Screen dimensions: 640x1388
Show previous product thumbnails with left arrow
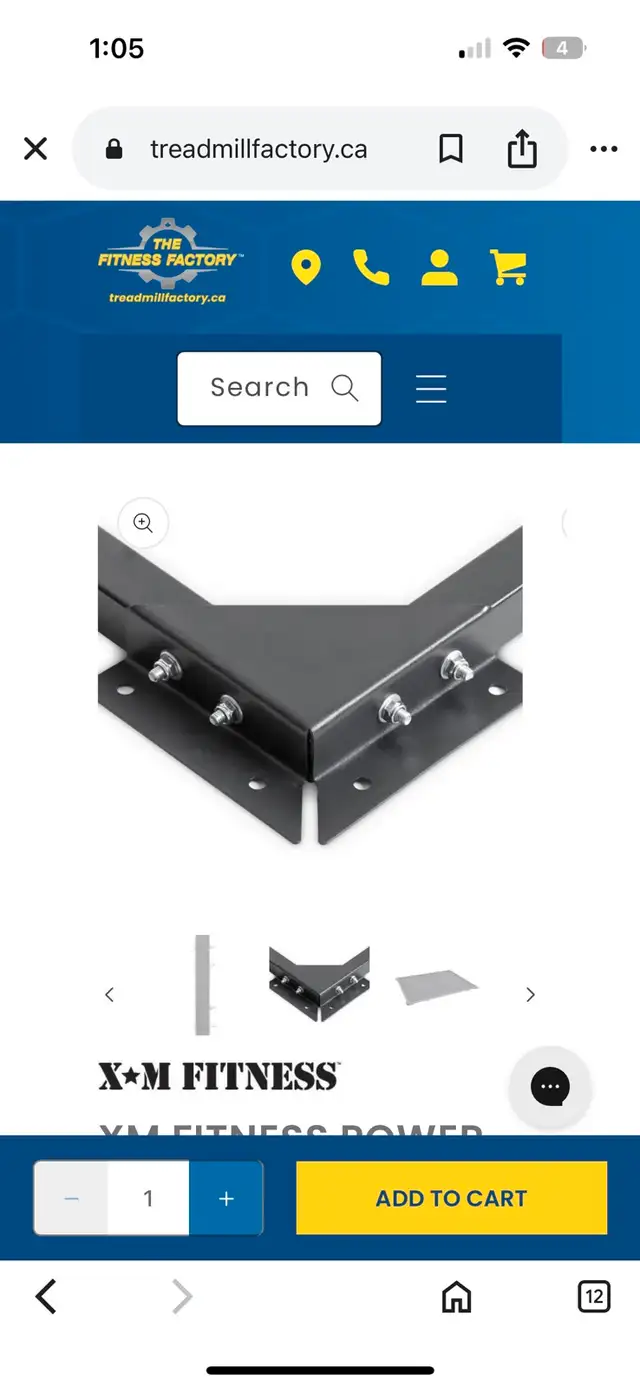pos(110,994)
